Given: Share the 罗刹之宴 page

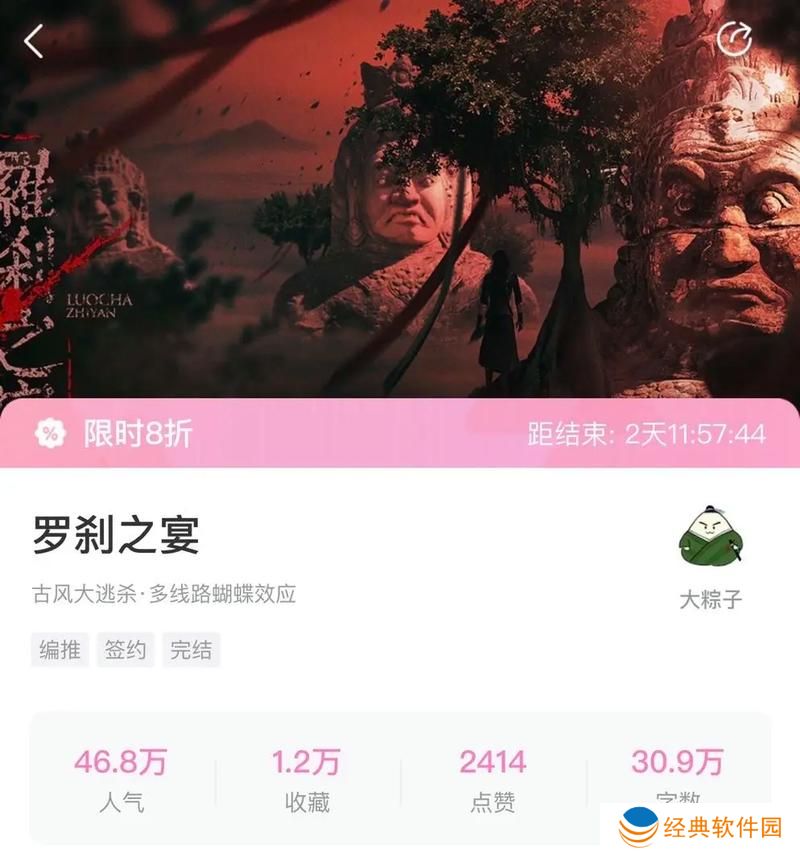Looking at the screenshot, I should [x=735, y=39].
